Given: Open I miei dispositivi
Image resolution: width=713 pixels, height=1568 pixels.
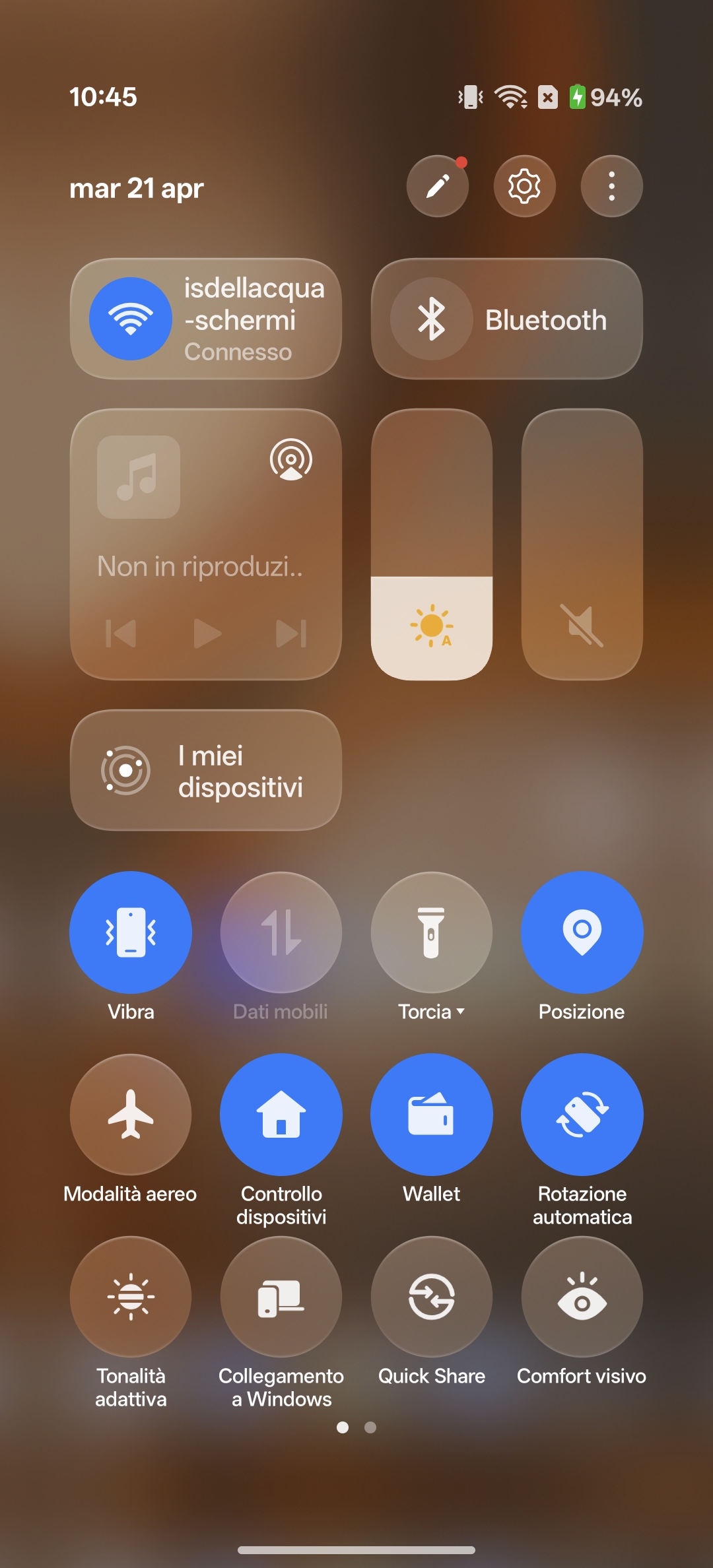Looking at the screenshot, I should pos(206,770).
